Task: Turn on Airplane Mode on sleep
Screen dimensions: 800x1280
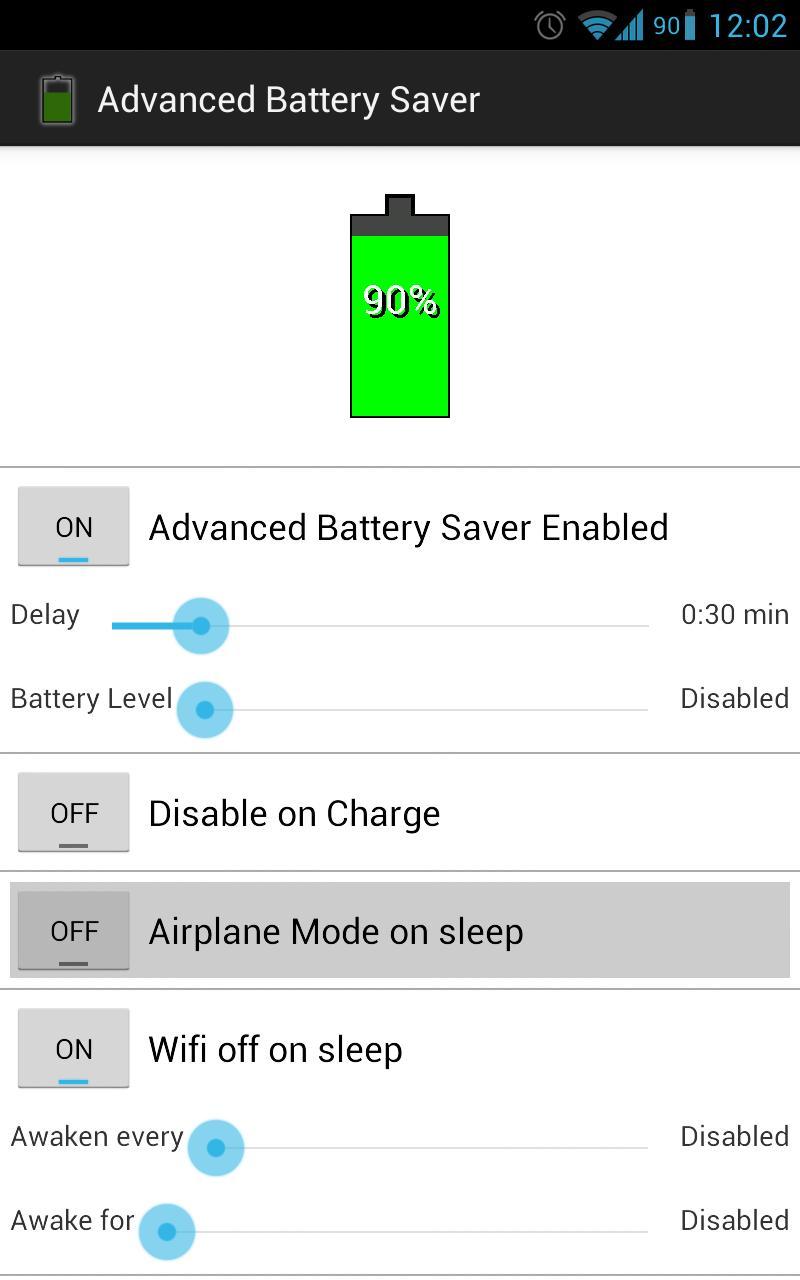Action: [73, 930]
